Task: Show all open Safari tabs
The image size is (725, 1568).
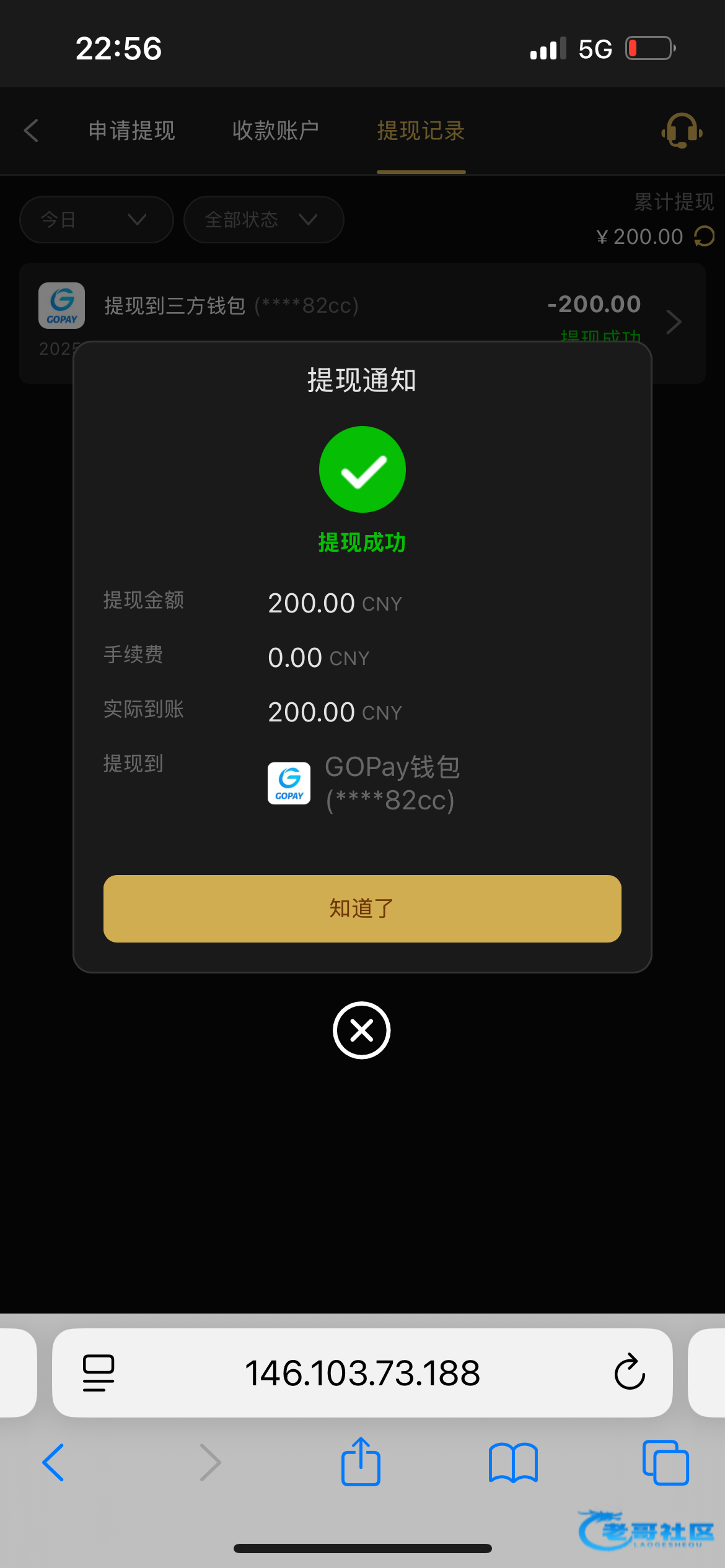Action: 666,1462
